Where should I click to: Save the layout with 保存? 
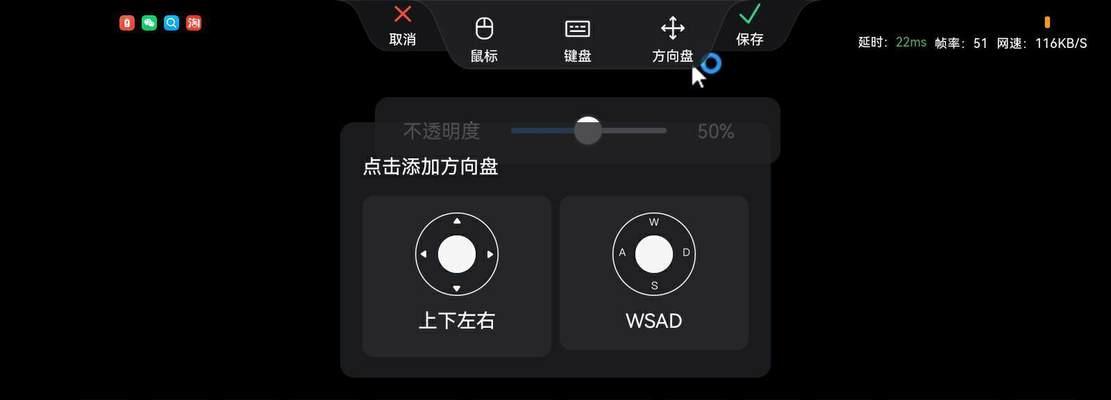[749, 25]
